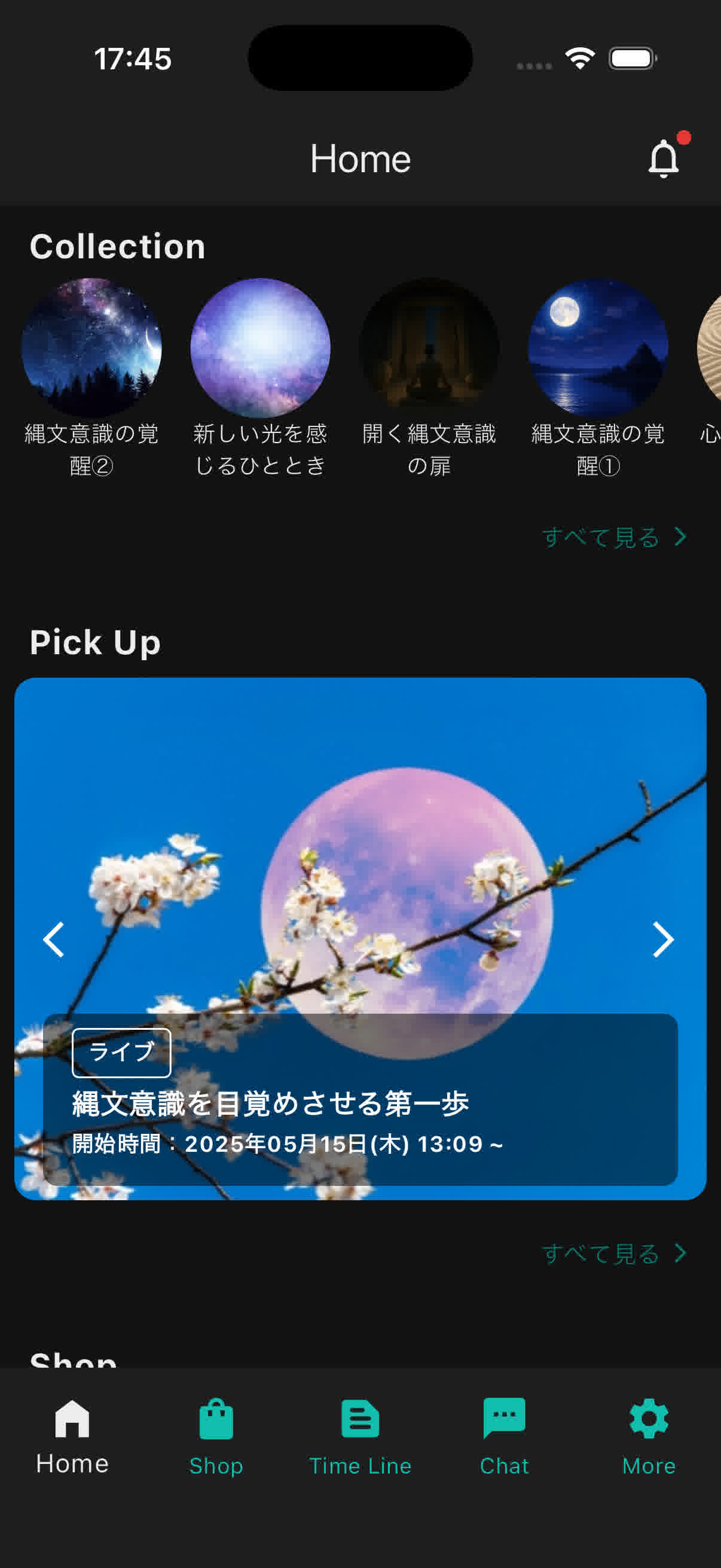
Task: Expand all Collections via すべて見る chevron
Action: click(615, 538)
